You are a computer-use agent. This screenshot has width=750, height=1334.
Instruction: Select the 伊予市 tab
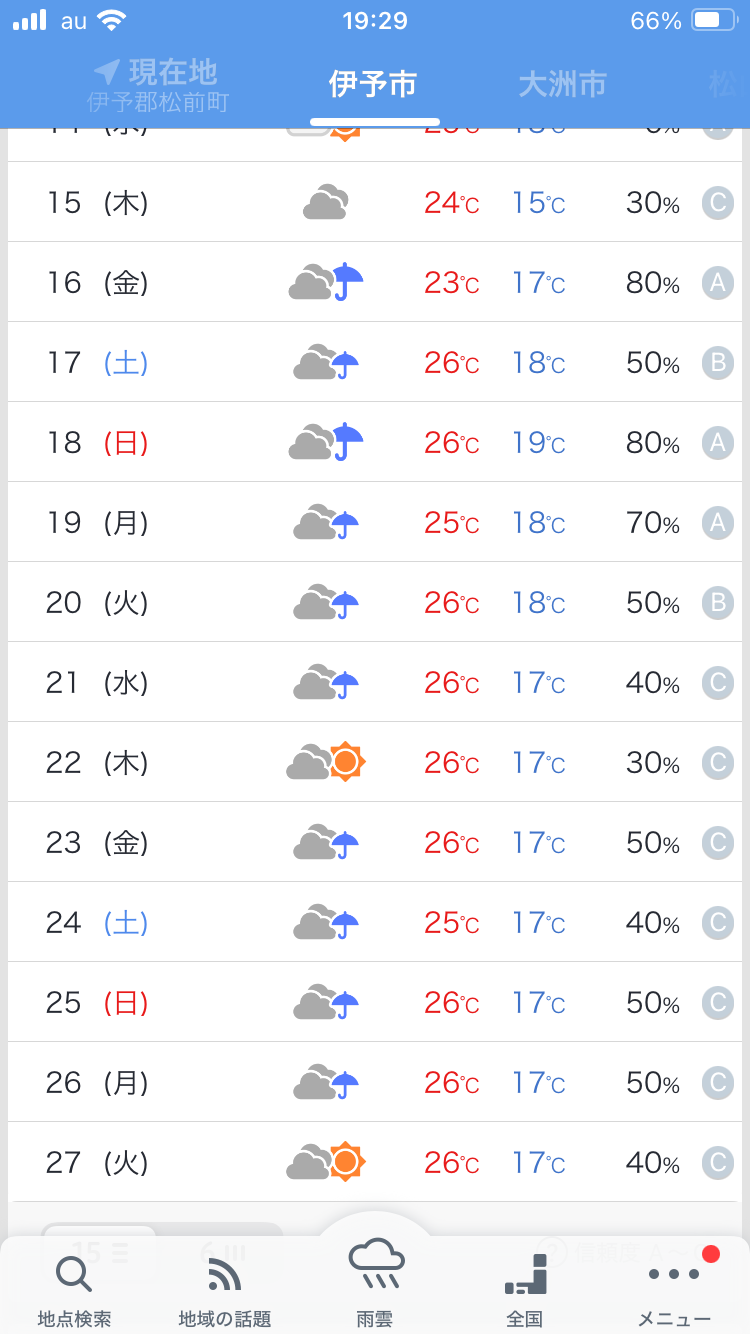(x=373, y=85)
